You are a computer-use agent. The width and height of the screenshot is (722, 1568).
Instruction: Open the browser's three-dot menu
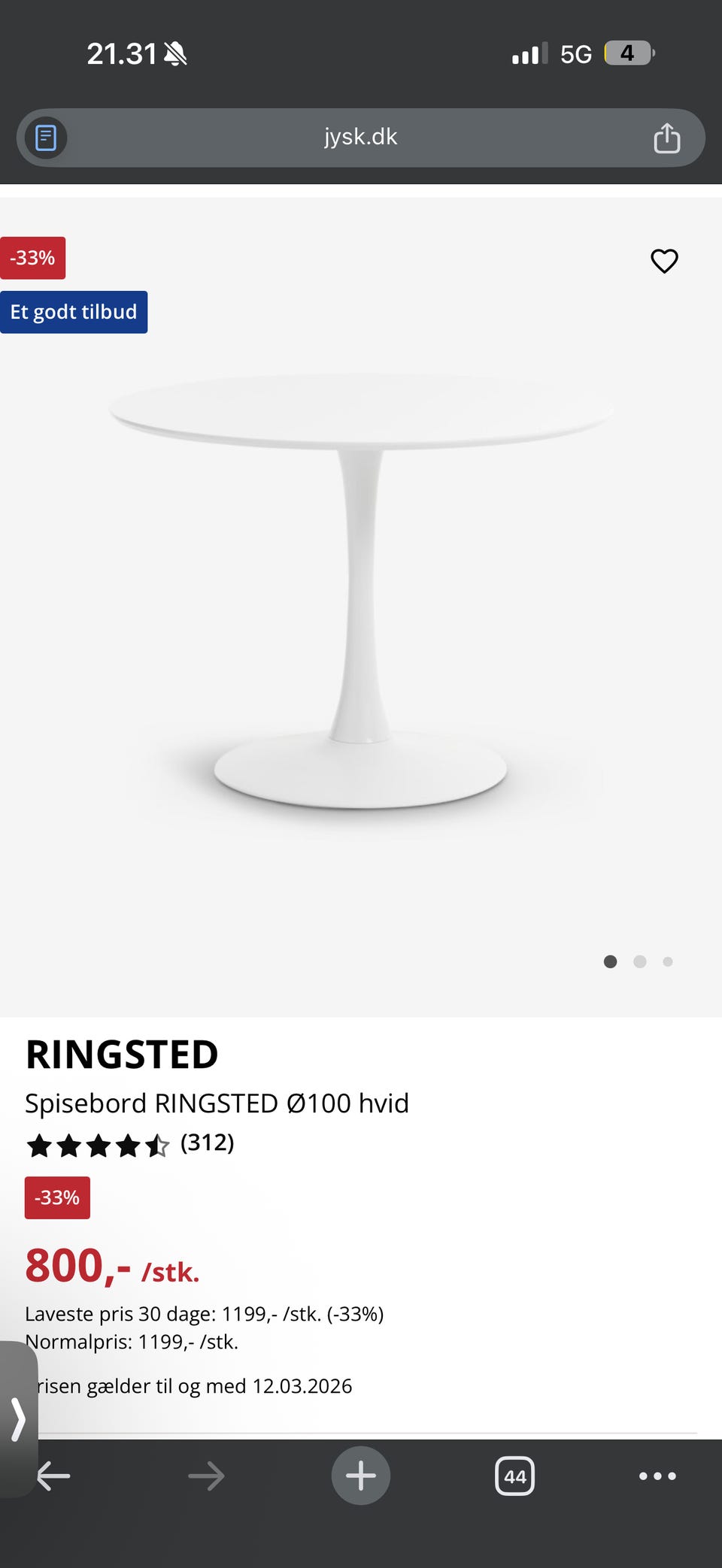pos(657,1476)
